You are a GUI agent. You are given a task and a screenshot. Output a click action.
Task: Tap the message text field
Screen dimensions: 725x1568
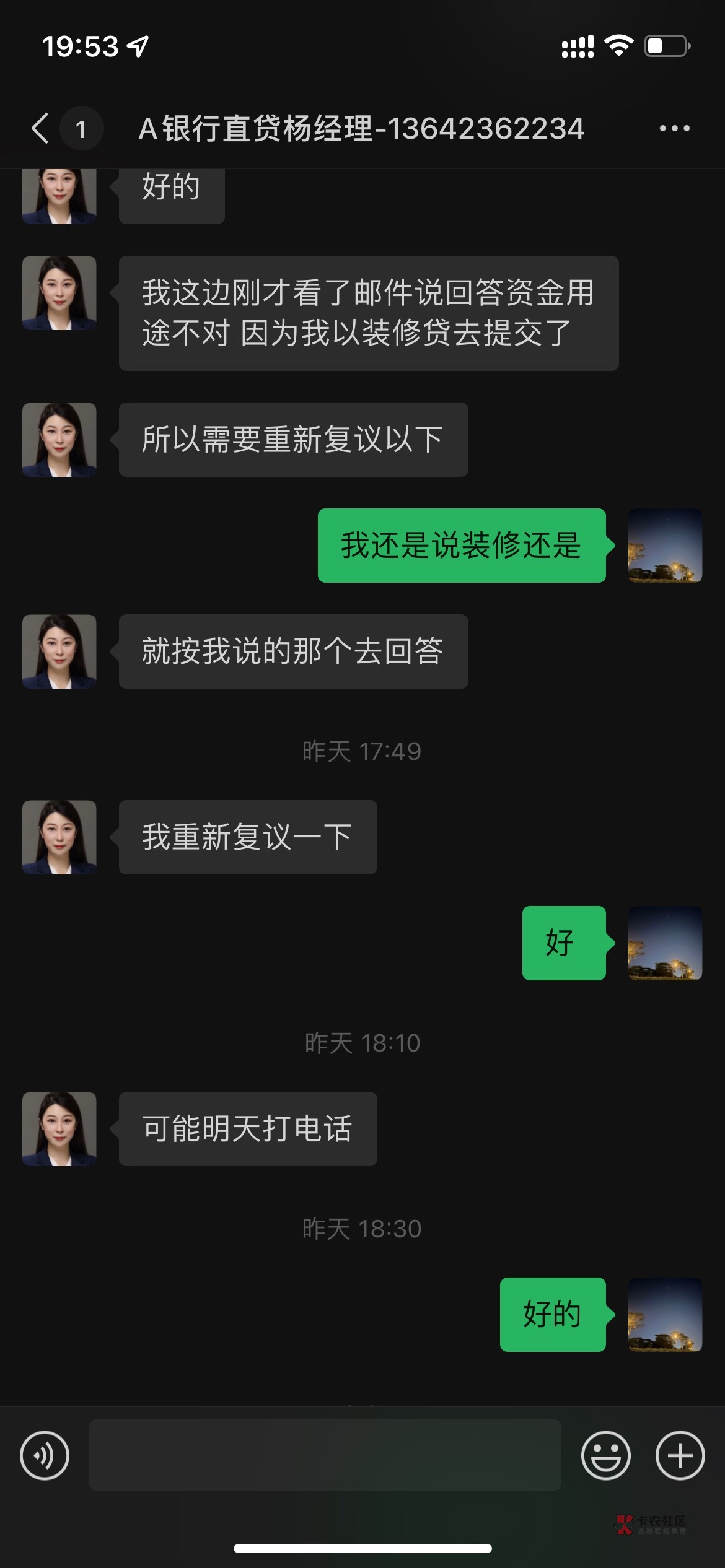click(x=325, y=1455)
